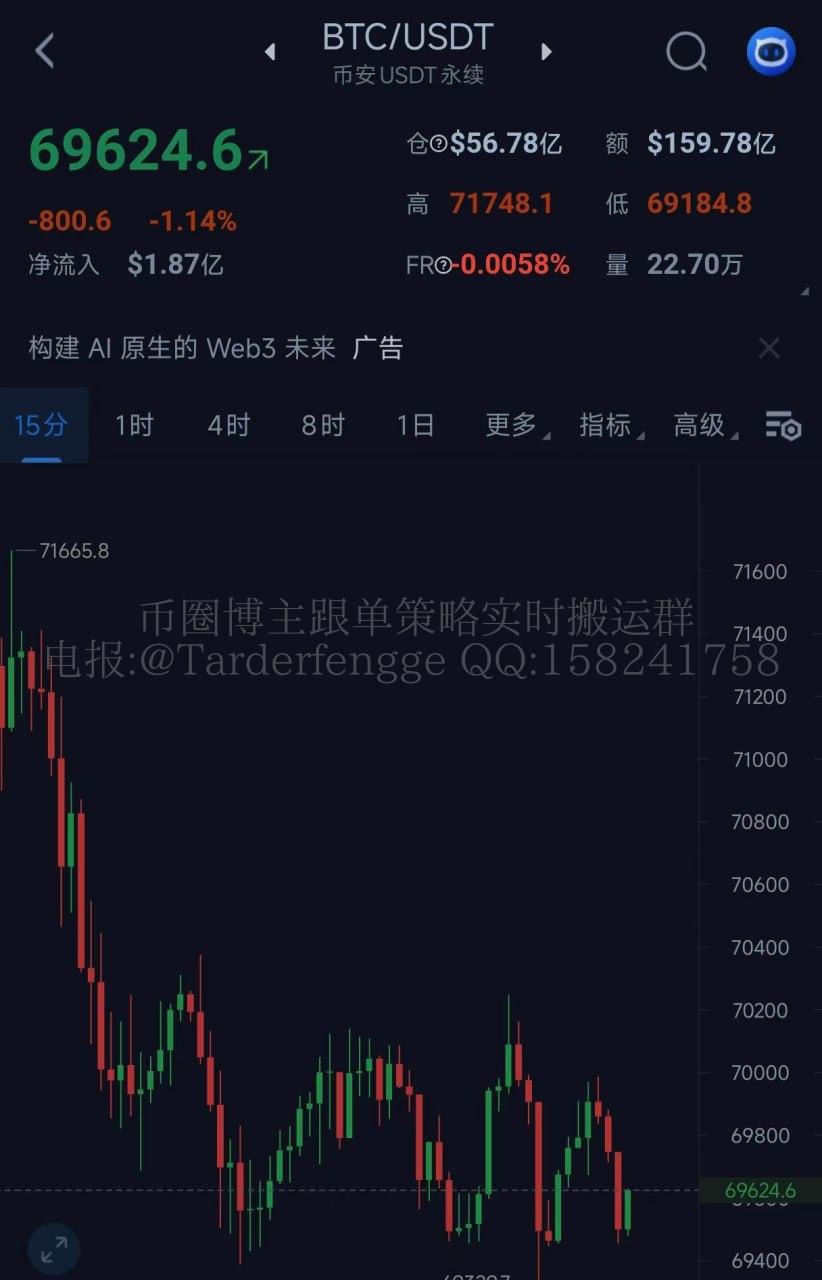Dismiss the Web3 ad banner
The image size is (822, 1280).
pos(768,348)
